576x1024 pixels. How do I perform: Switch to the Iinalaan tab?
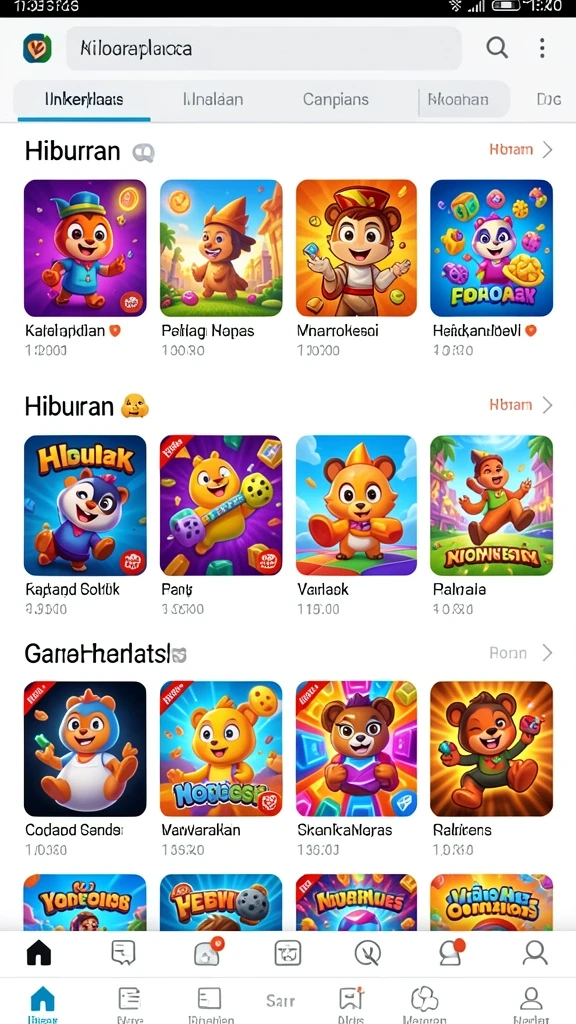(x=213, y=99)
